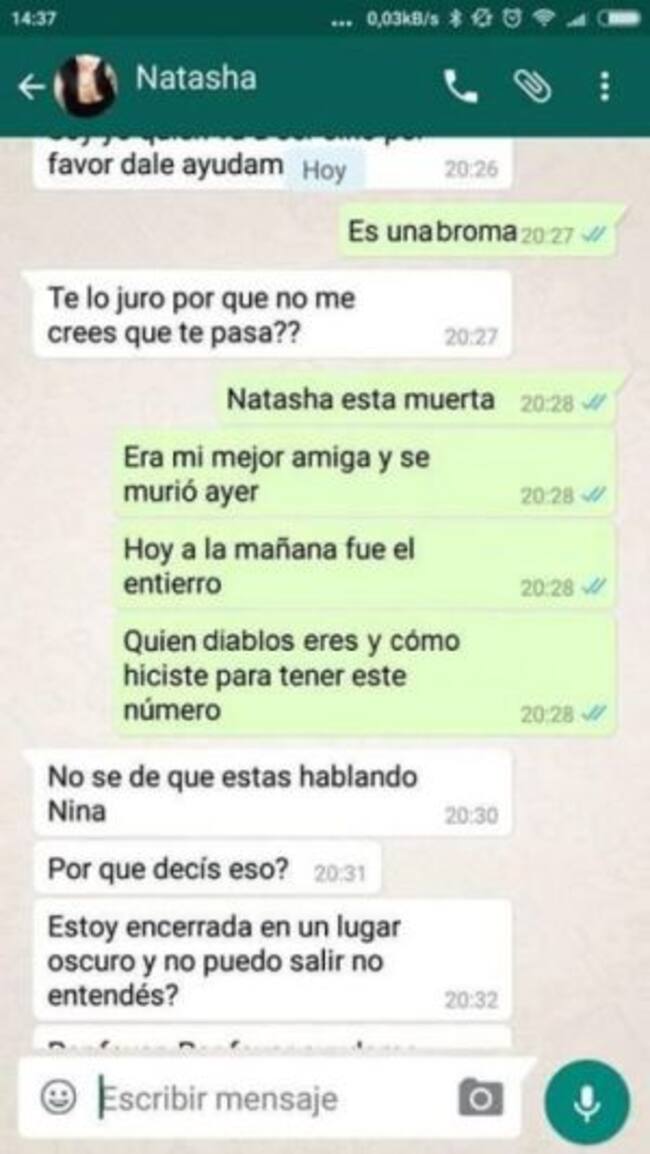This screenshot has height=1154, width=650.
Task: Open the camera to send a photo
Action: [480, 1099]
